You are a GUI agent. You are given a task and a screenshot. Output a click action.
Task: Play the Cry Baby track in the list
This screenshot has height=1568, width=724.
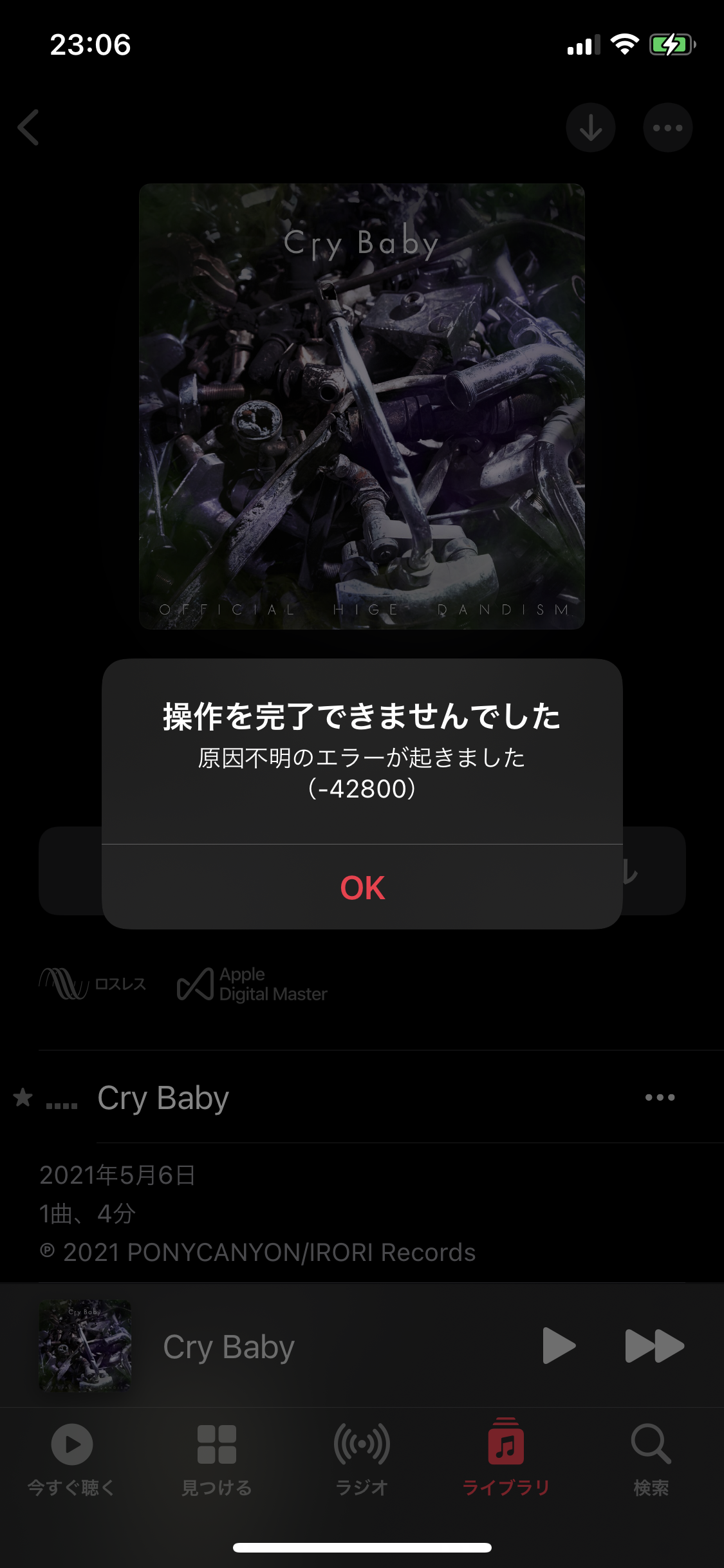click(163, 1097)
